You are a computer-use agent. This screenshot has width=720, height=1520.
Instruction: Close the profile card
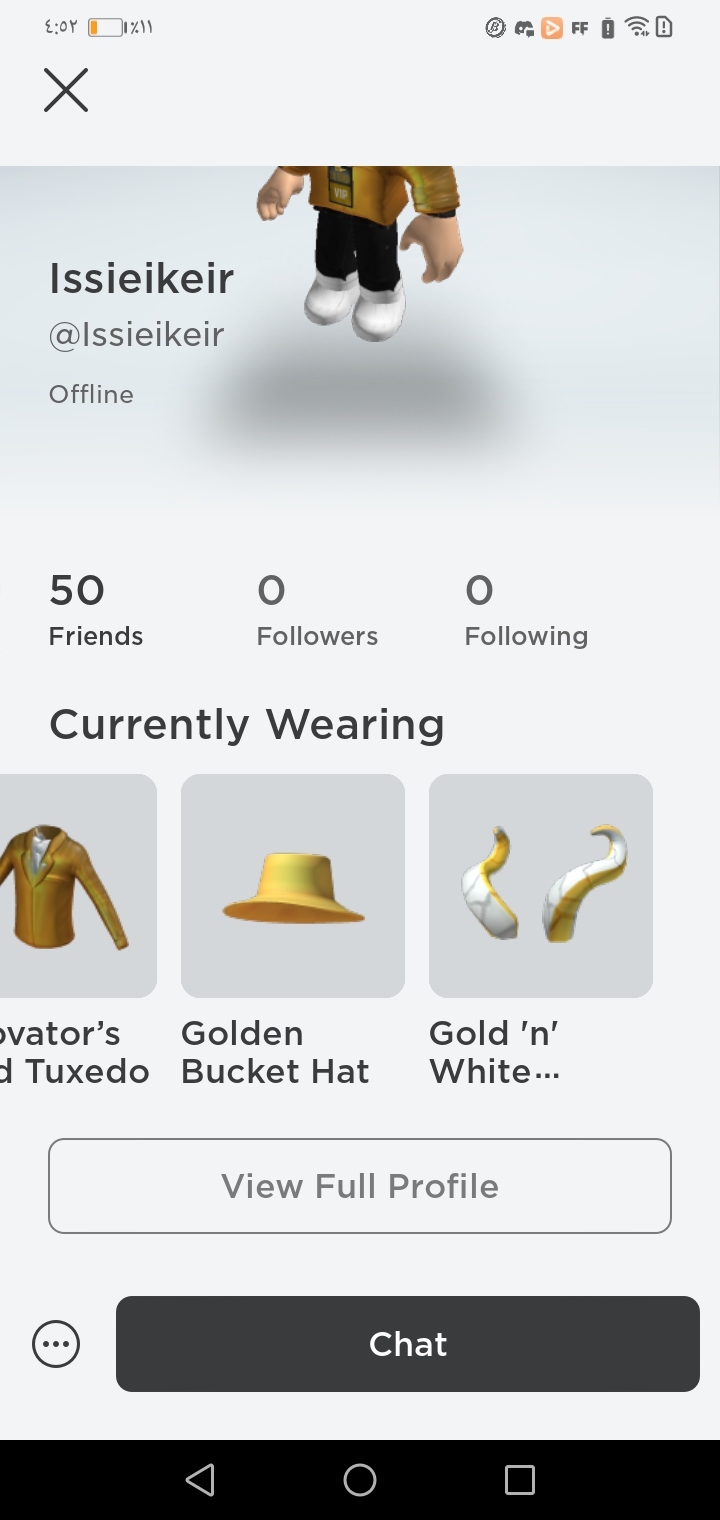66,90
